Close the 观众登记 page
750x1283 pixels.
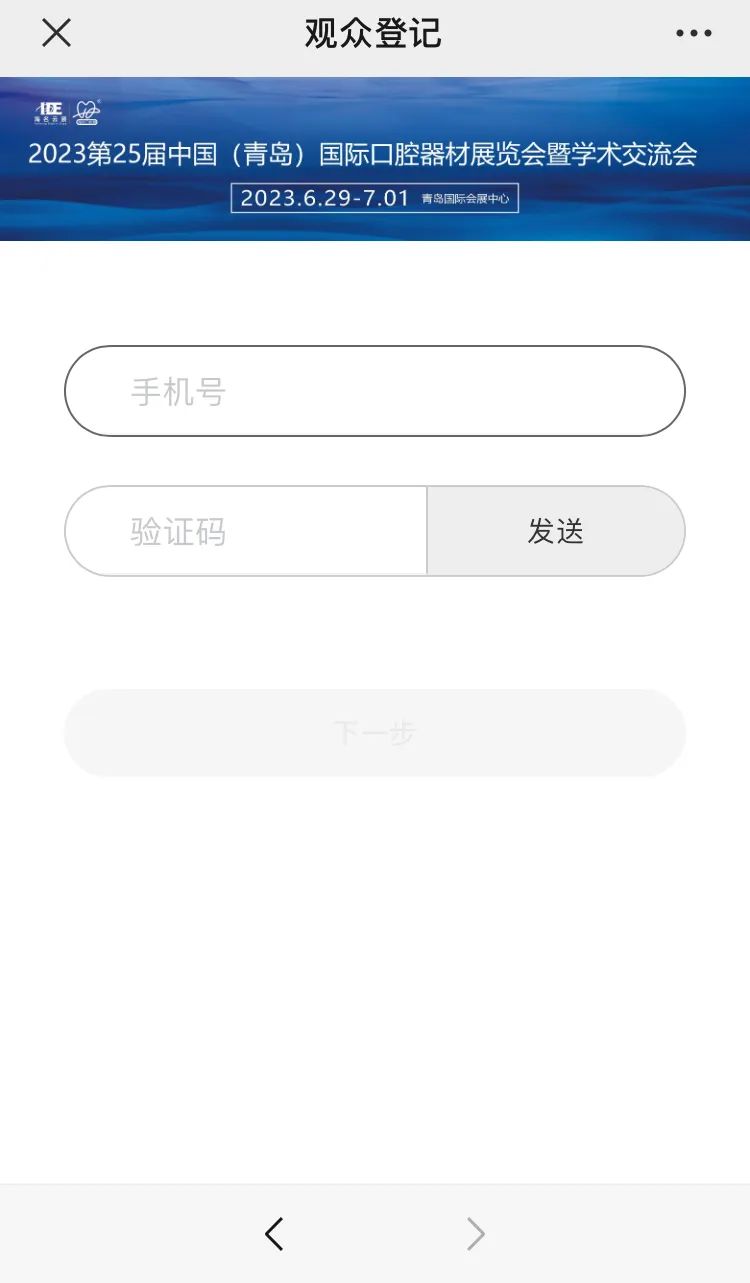[56, 33]
